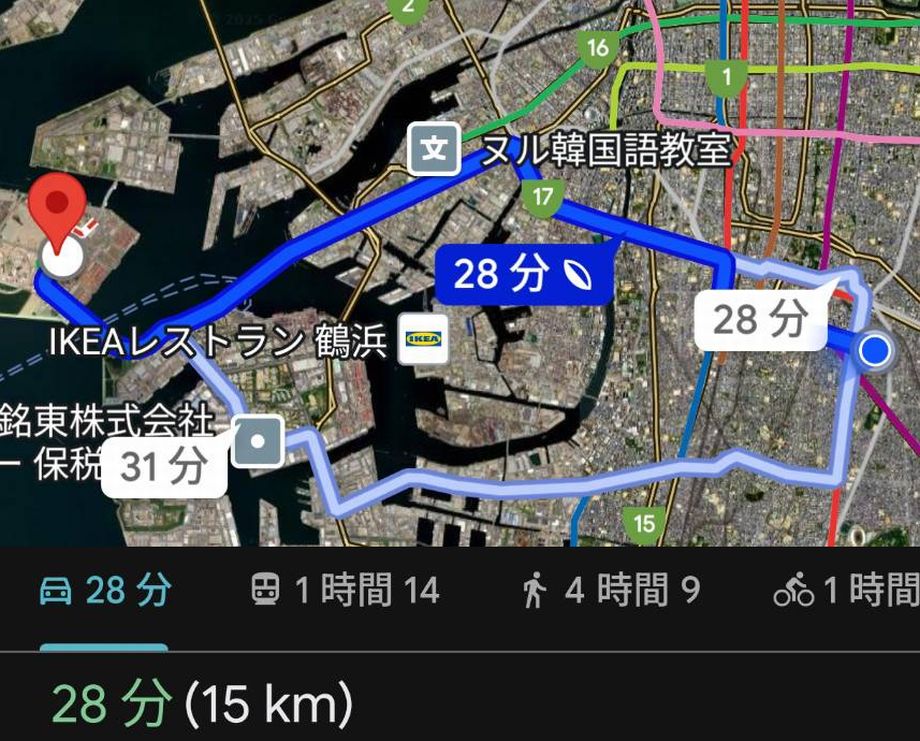Select the white 28 分 alternate route label
The image size is (920, 741).
[x=759, y=319]
